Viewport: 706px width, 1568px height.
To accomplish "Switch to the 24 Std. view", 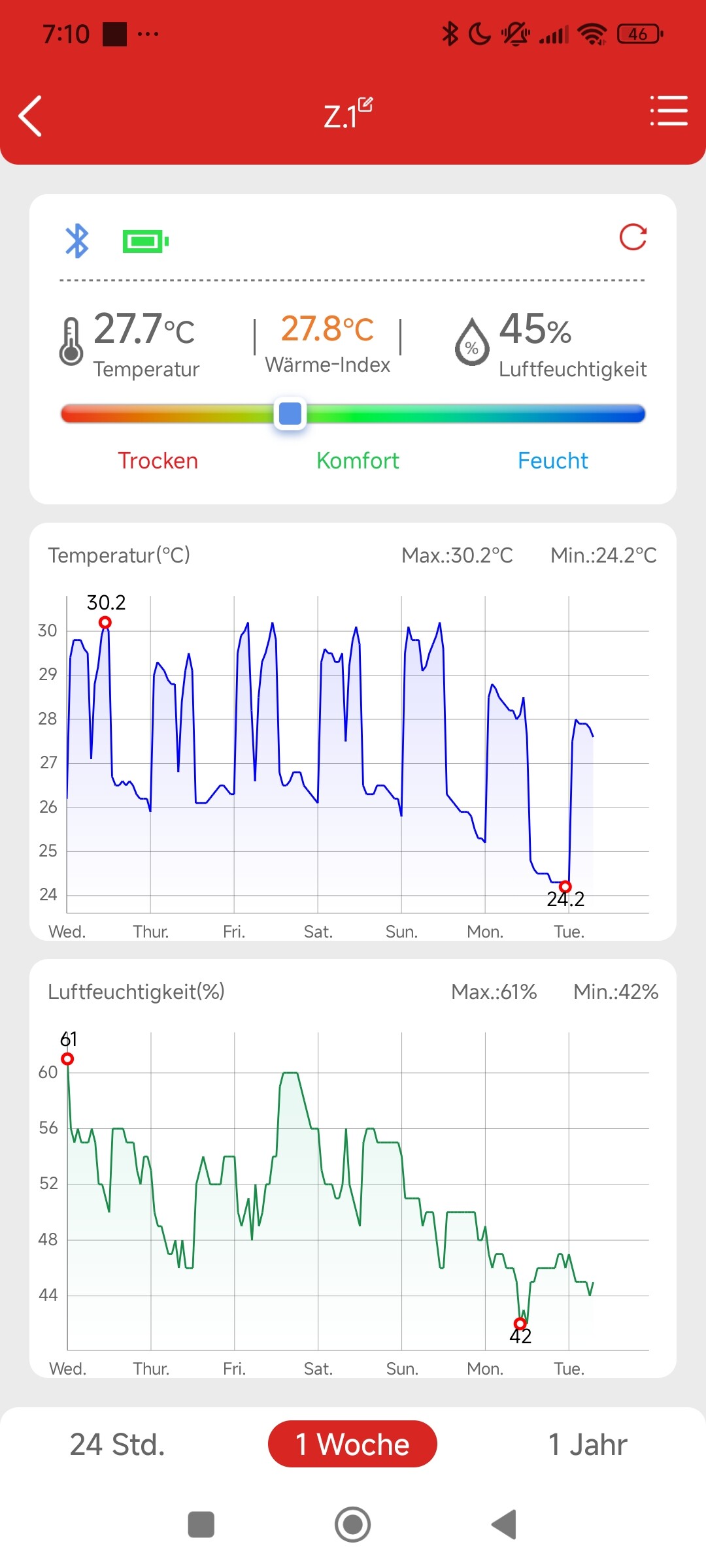I will pyautogui.click(x=118, y=1445).
